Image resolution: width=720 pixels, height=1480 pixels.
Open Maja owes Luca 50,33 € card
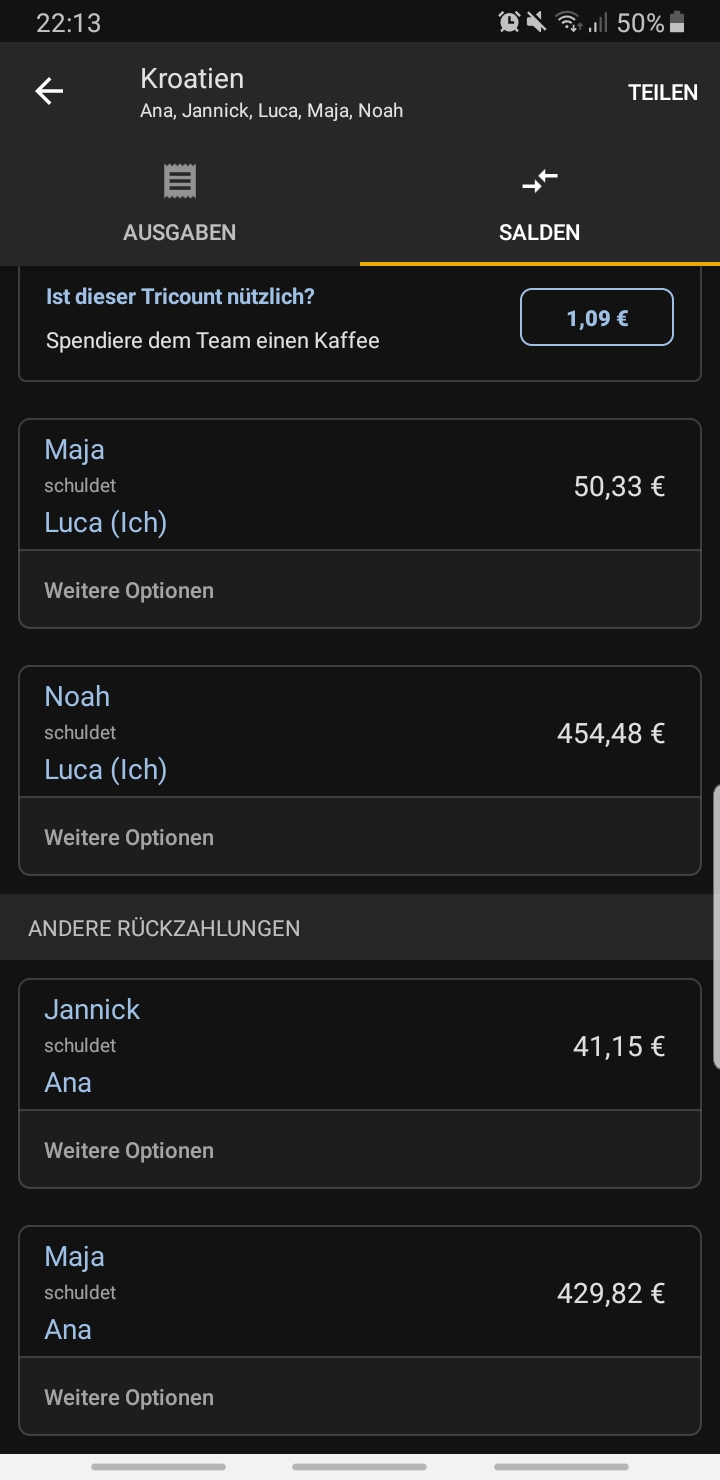[360, 486]
